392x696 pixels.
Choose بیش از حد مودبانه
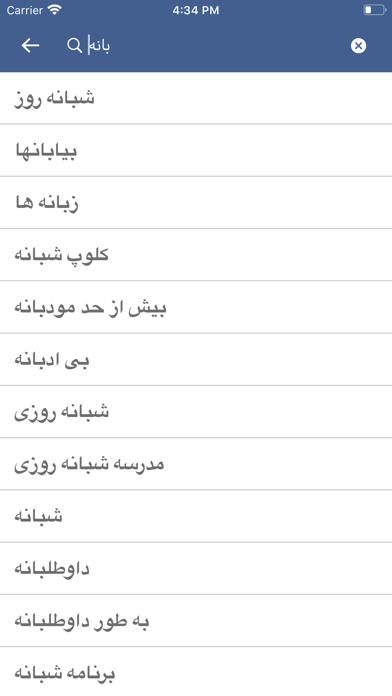click(196, 307)
